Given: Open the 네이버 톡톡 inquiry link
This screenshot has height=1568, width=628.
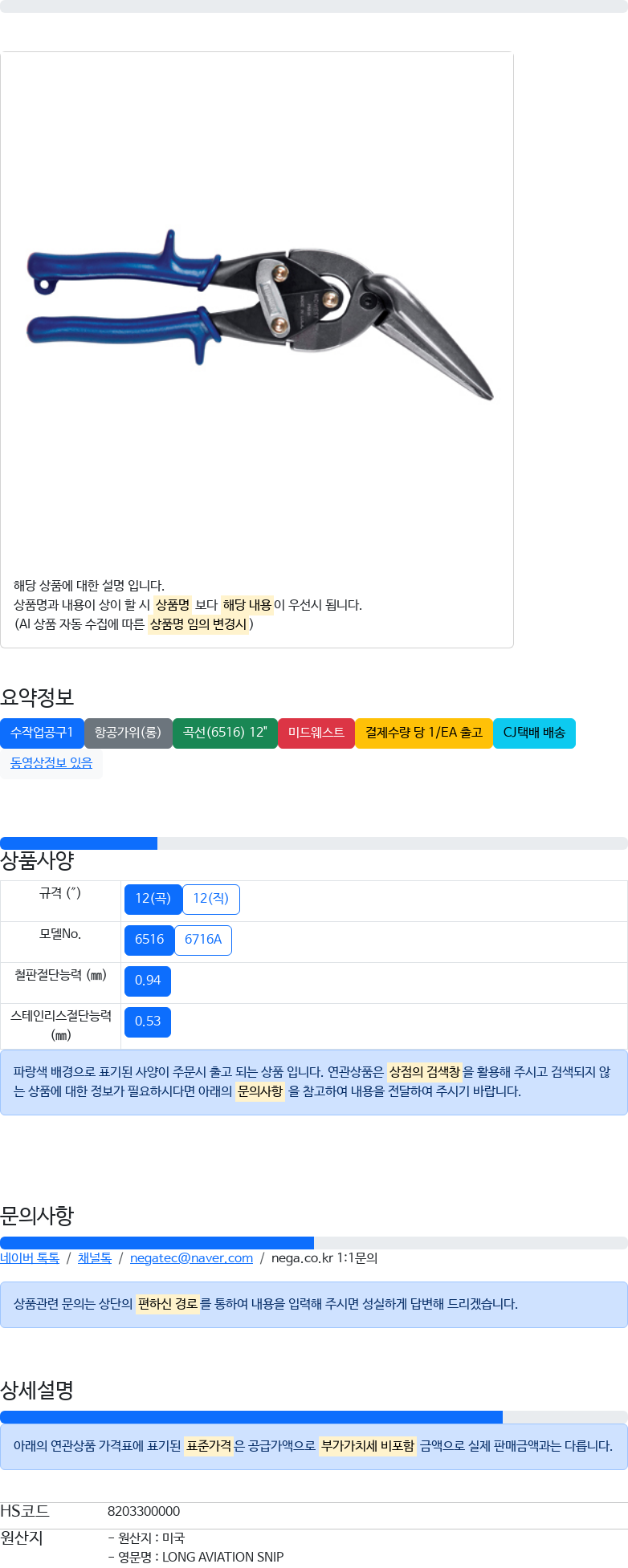Looking at the screenshot, I should pos(30,1257).
